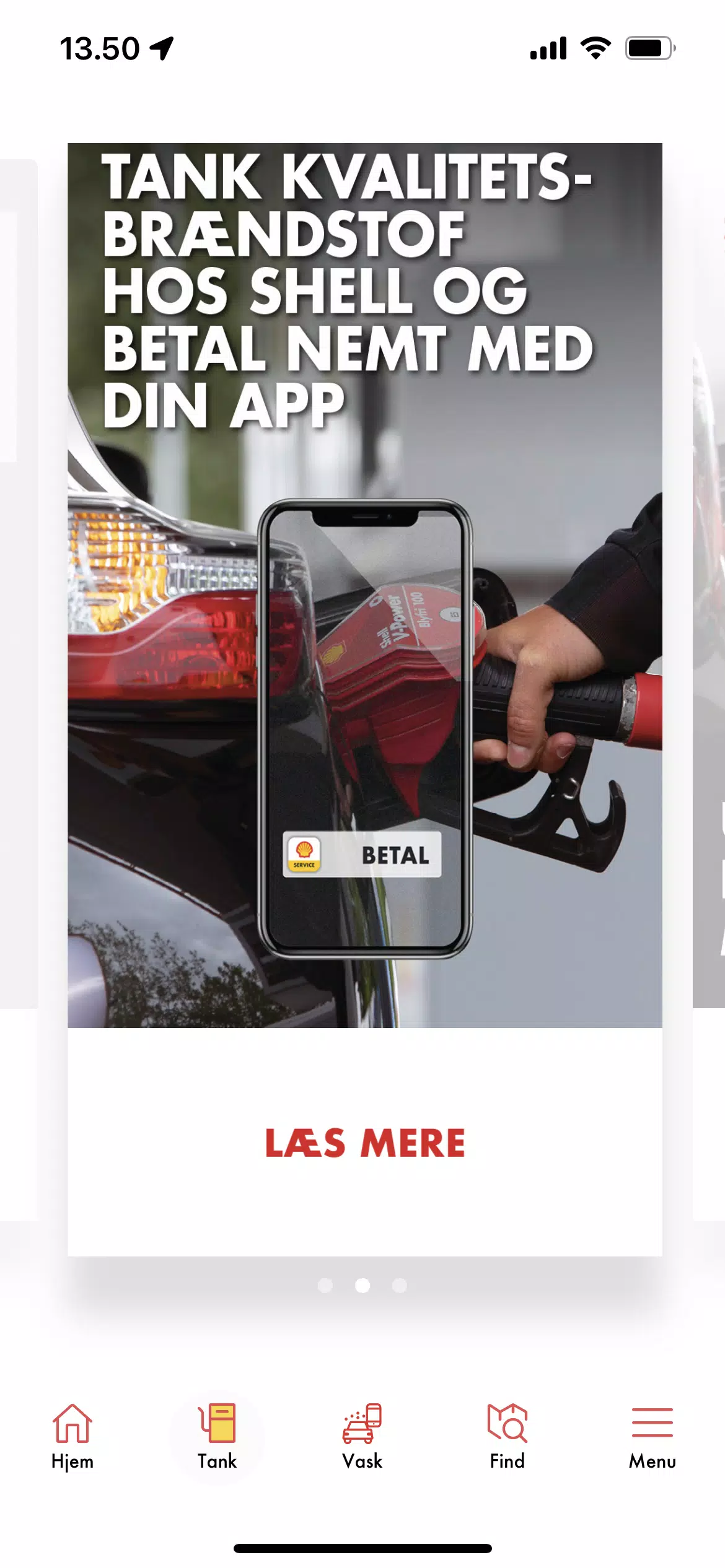The height and width of the screenshot is (1568, 725).
Task: Tap the LÆS MERE link
Action: coord(364,1143)
